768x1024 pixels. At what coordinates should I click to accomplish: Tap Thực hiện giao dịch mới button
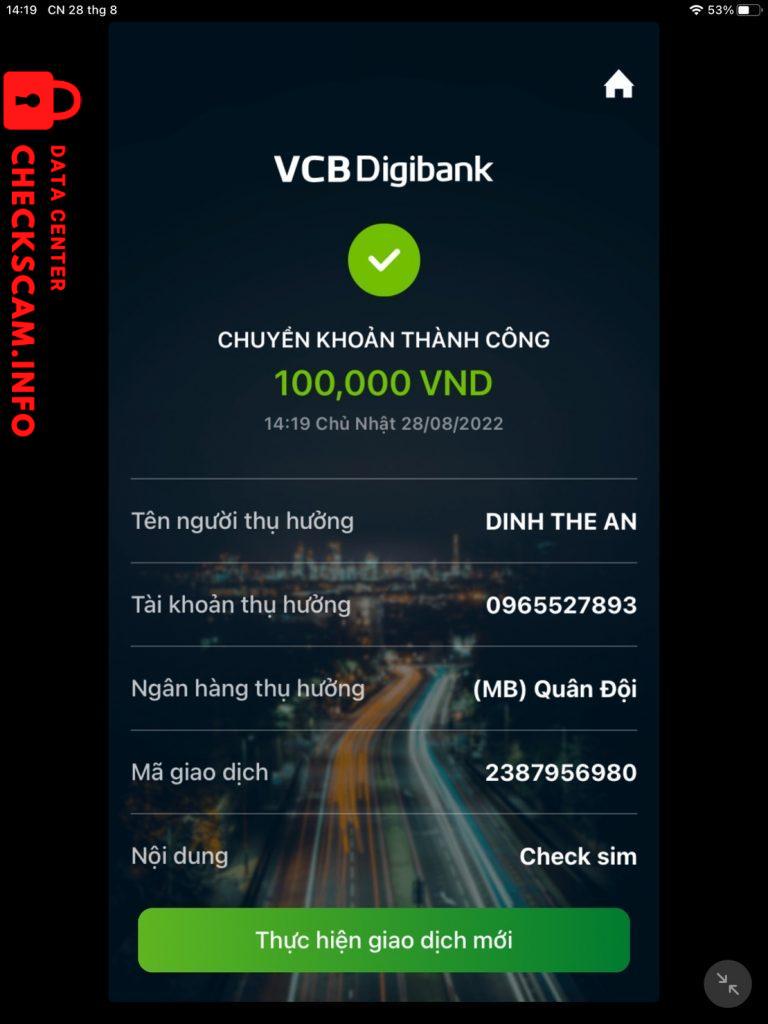384,940
